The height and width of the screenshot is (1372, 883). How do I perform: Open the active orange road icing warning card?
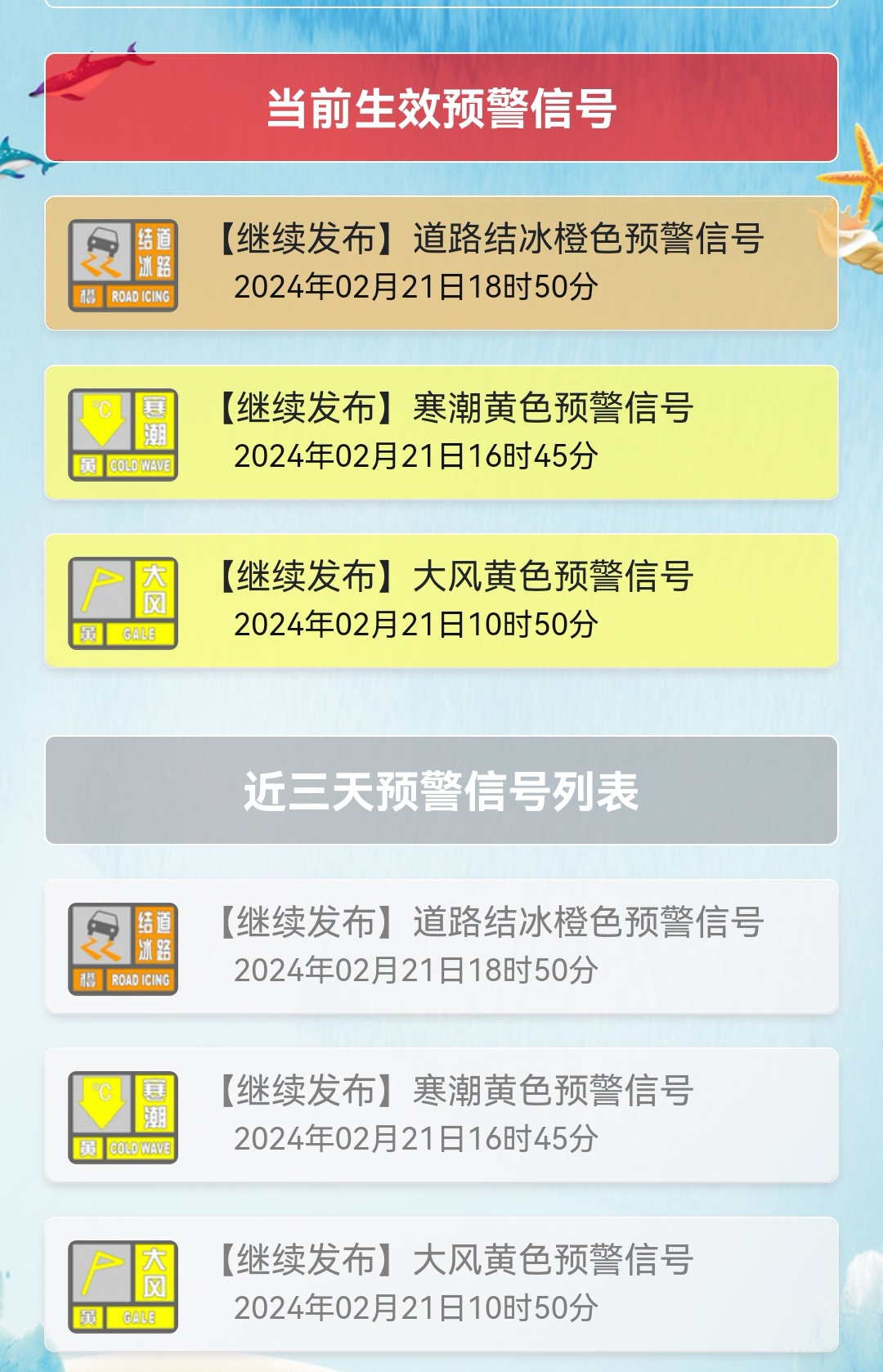[441, 263]
